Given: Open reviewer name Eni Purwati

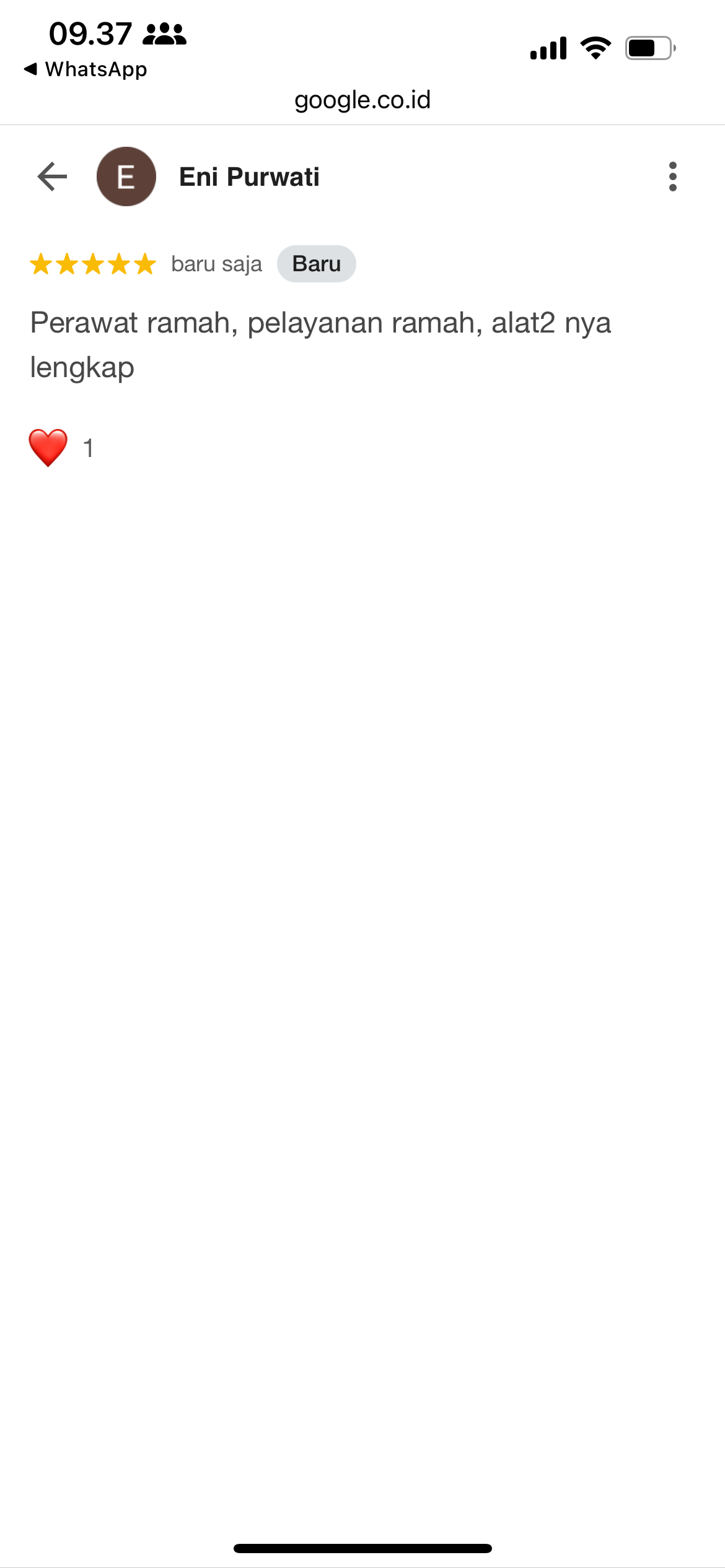Looking at the screenshot, I should pos(249,177).
